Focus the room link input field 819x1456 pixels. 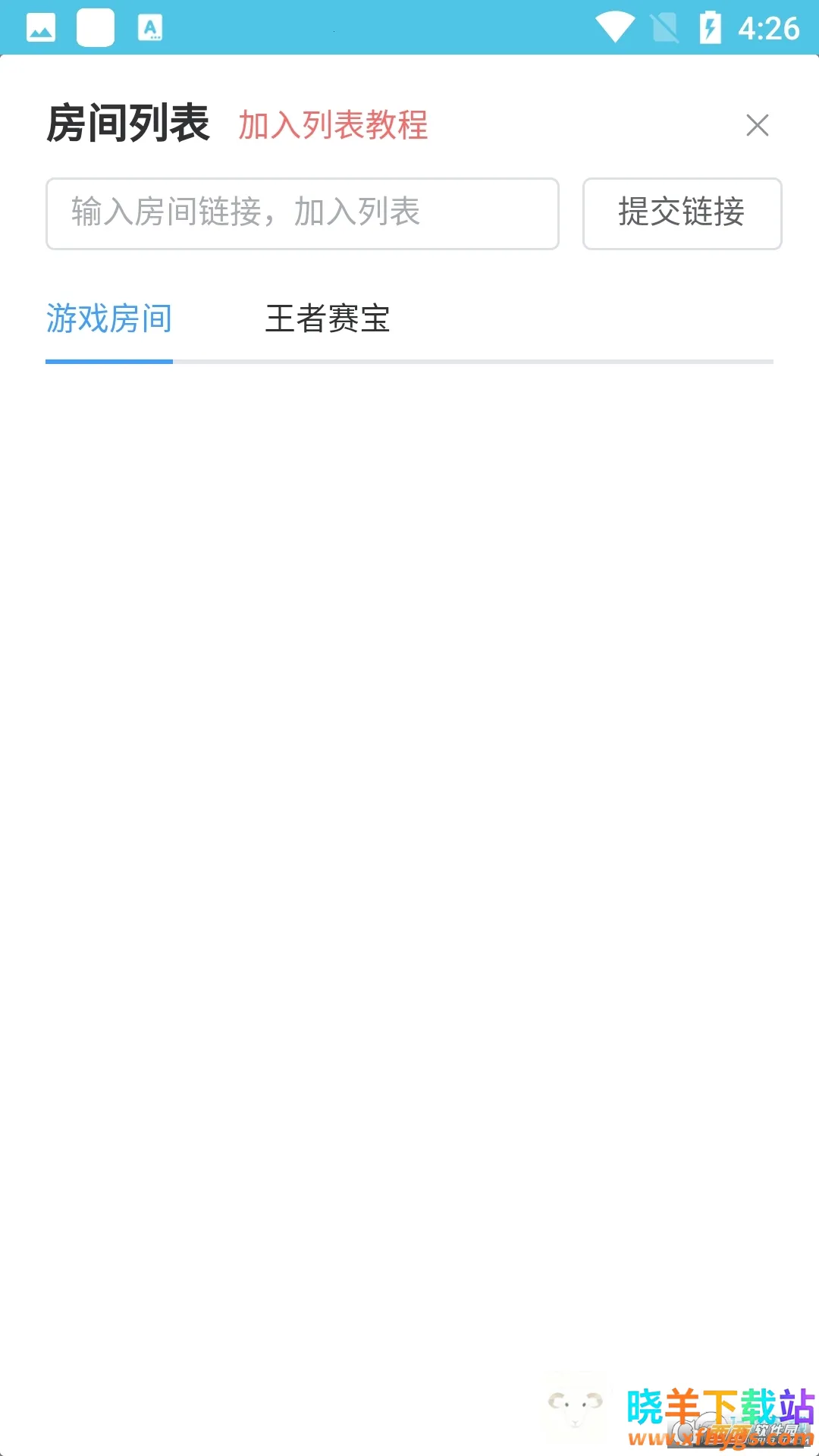click(302, 213)
